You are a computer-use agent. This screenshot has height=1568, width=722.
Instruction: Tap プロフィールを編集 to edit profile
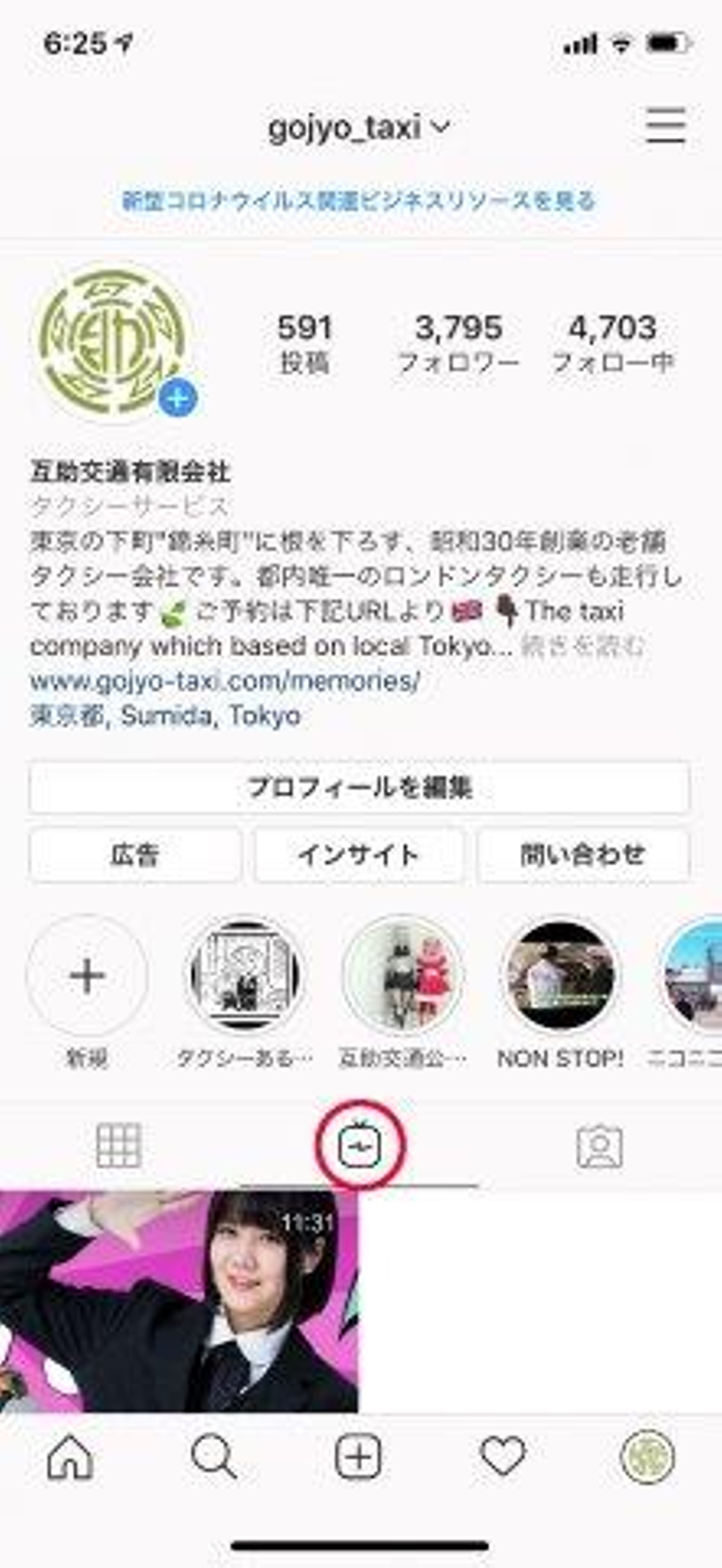tap(359, 788)
